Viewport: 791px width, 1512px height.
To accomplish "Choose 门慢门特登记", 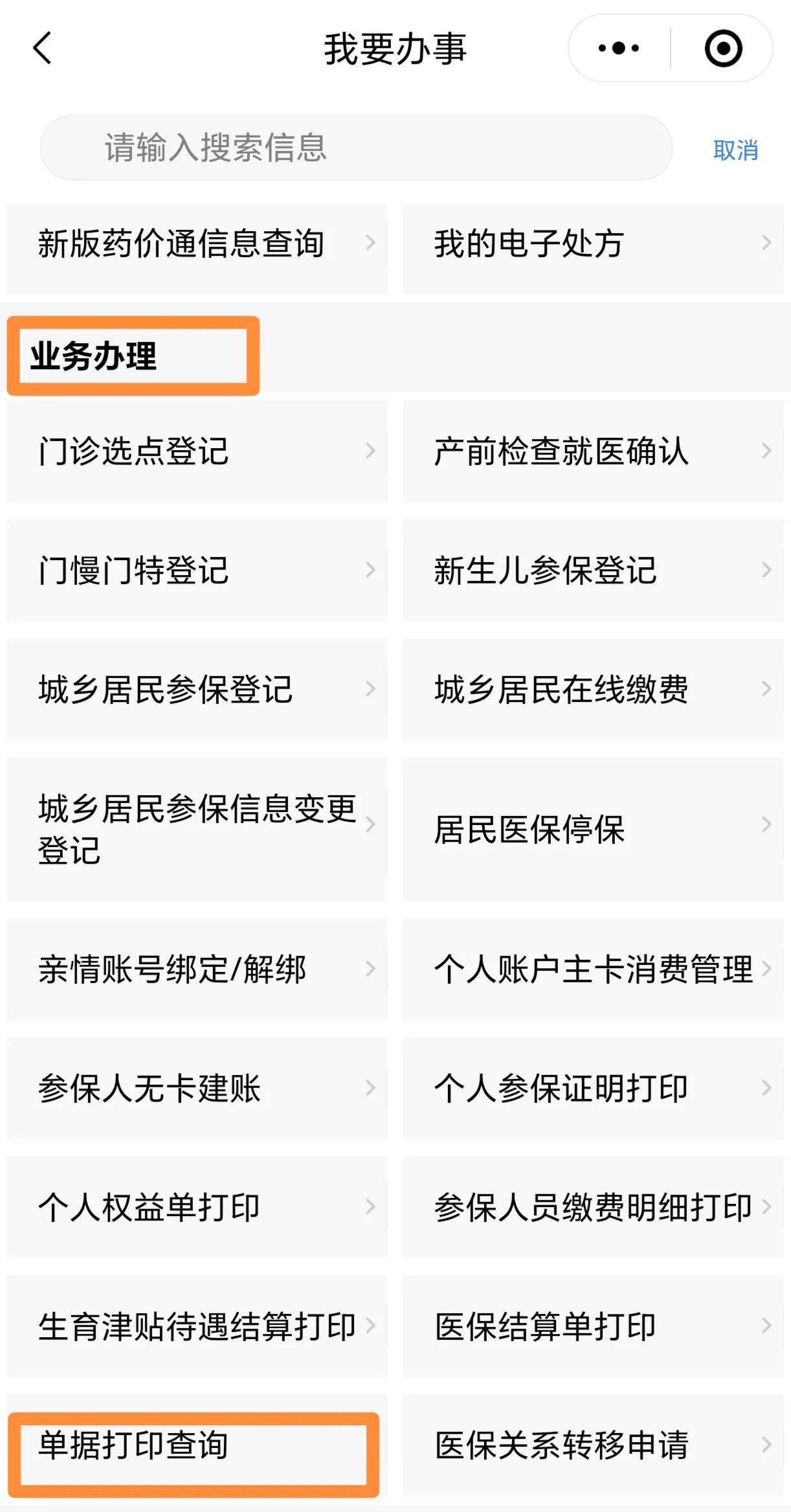I will (x=197, y=570).
